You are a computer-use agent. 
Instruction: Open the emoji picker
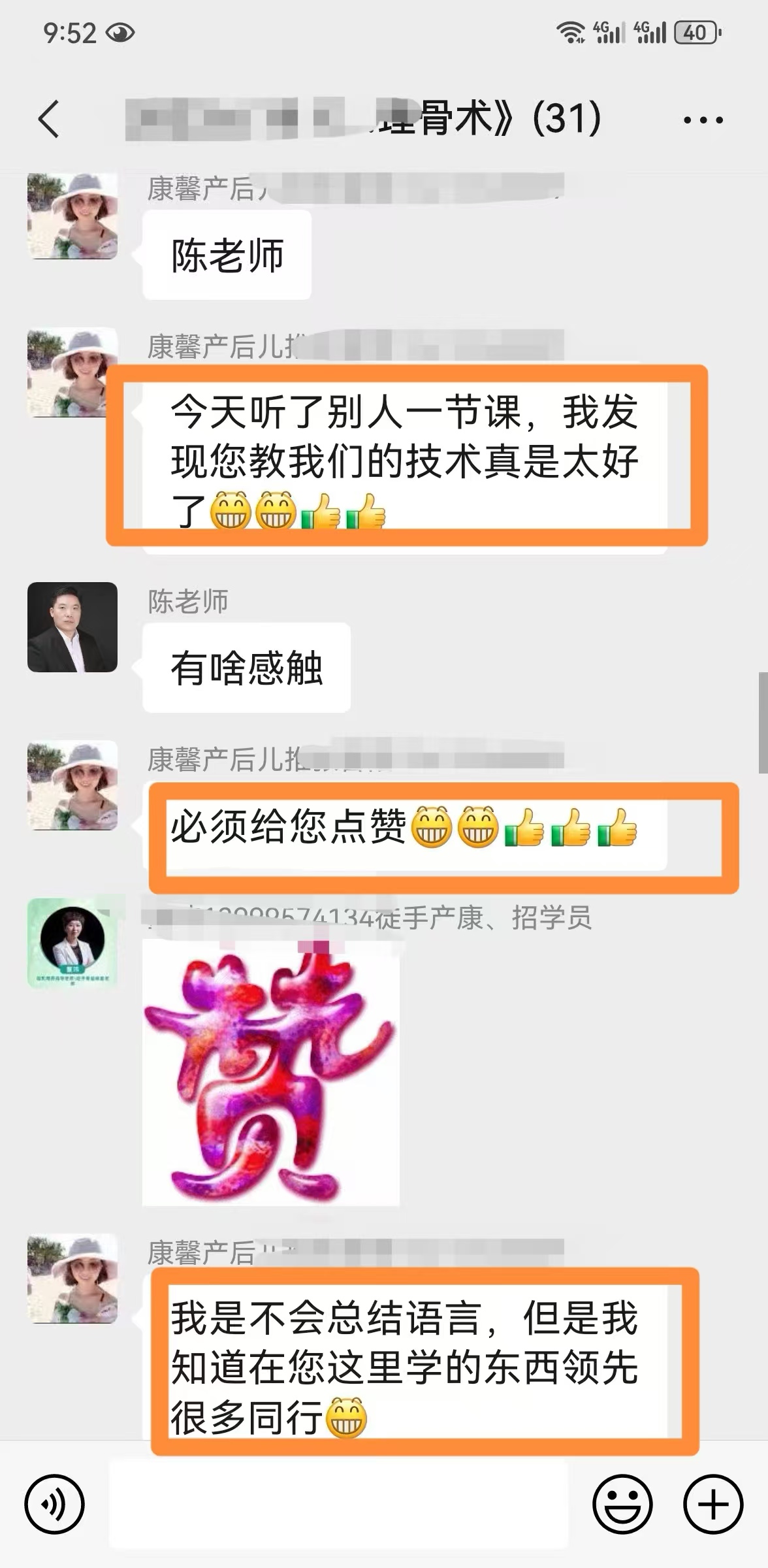coord(622,1503)
